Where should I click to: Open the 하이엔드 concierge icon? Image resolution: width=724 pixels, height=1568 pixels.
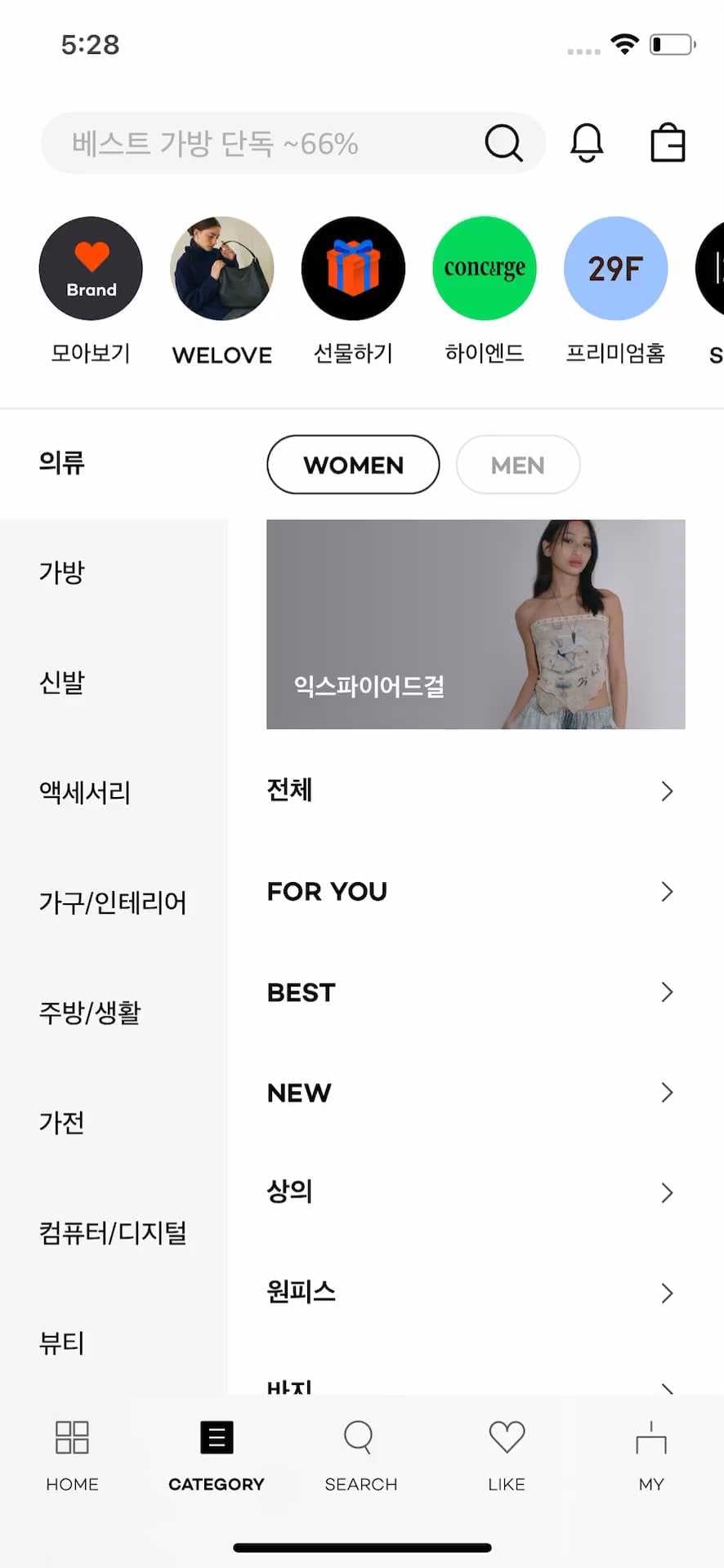click(485, 268)
